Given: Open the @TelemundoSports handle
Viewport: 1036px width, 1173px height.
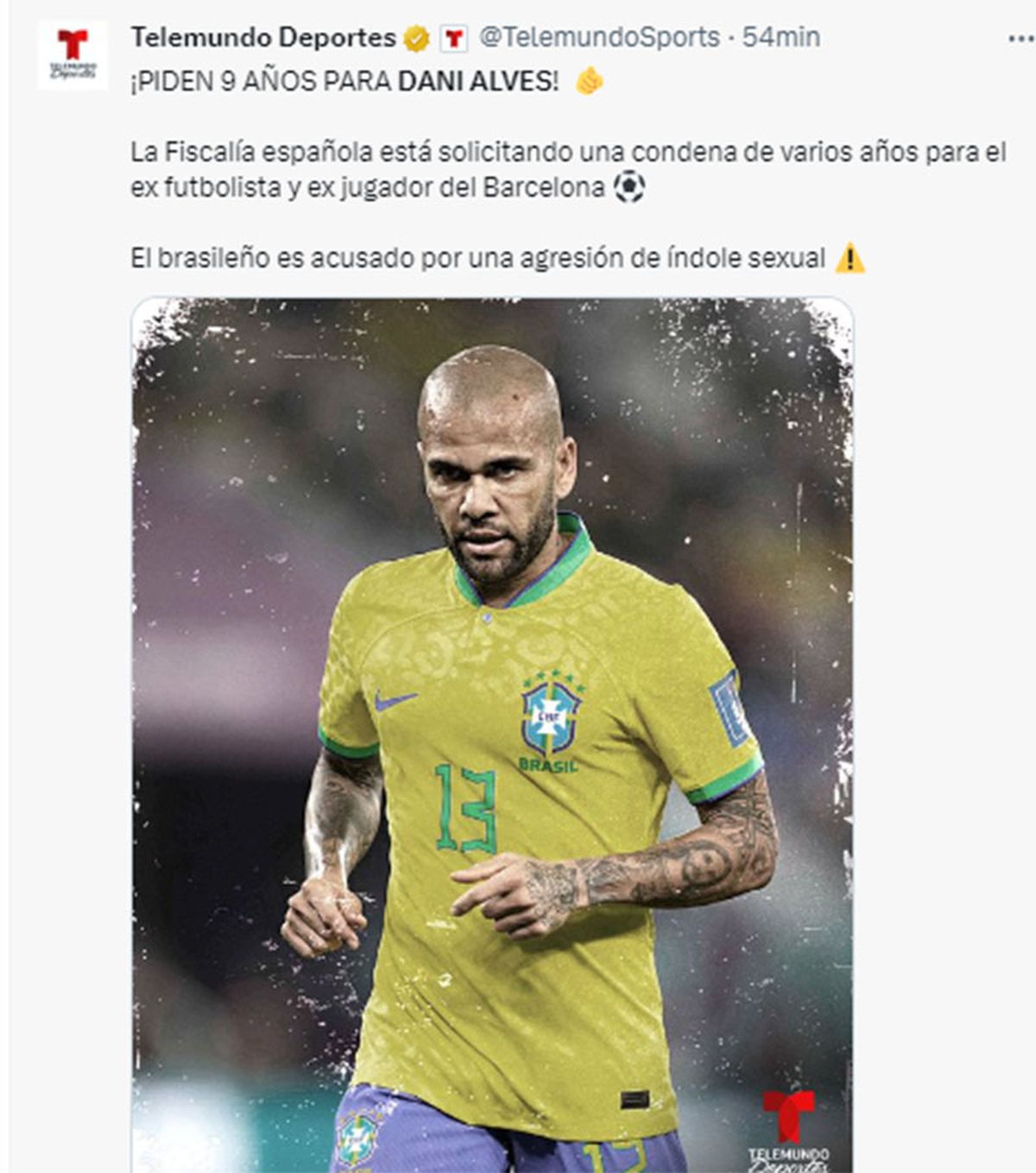Looking at the screenshot, I should (x=598, y=37).
